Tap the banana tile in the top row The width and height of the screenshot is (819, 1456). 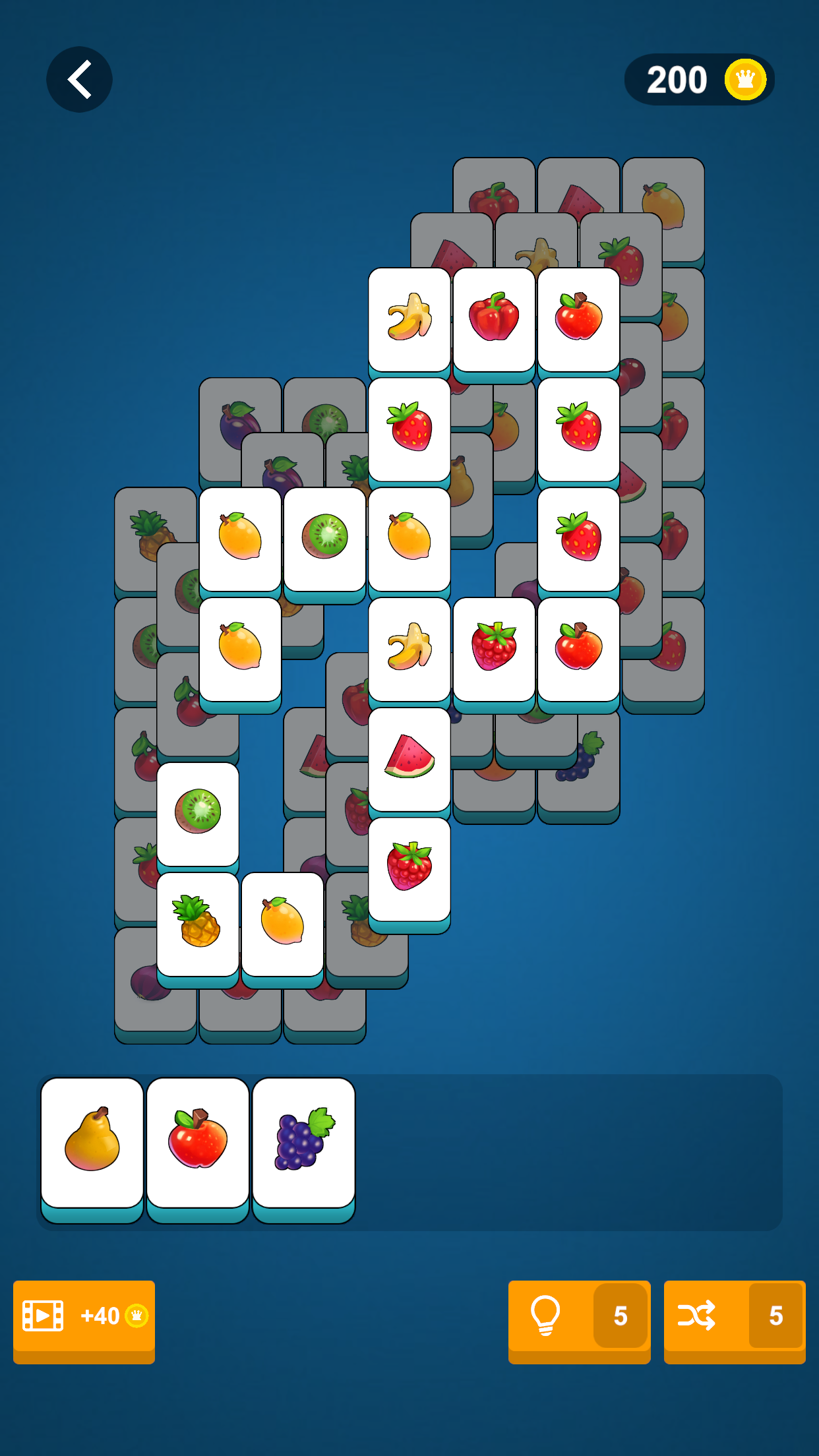click(409, 318)
